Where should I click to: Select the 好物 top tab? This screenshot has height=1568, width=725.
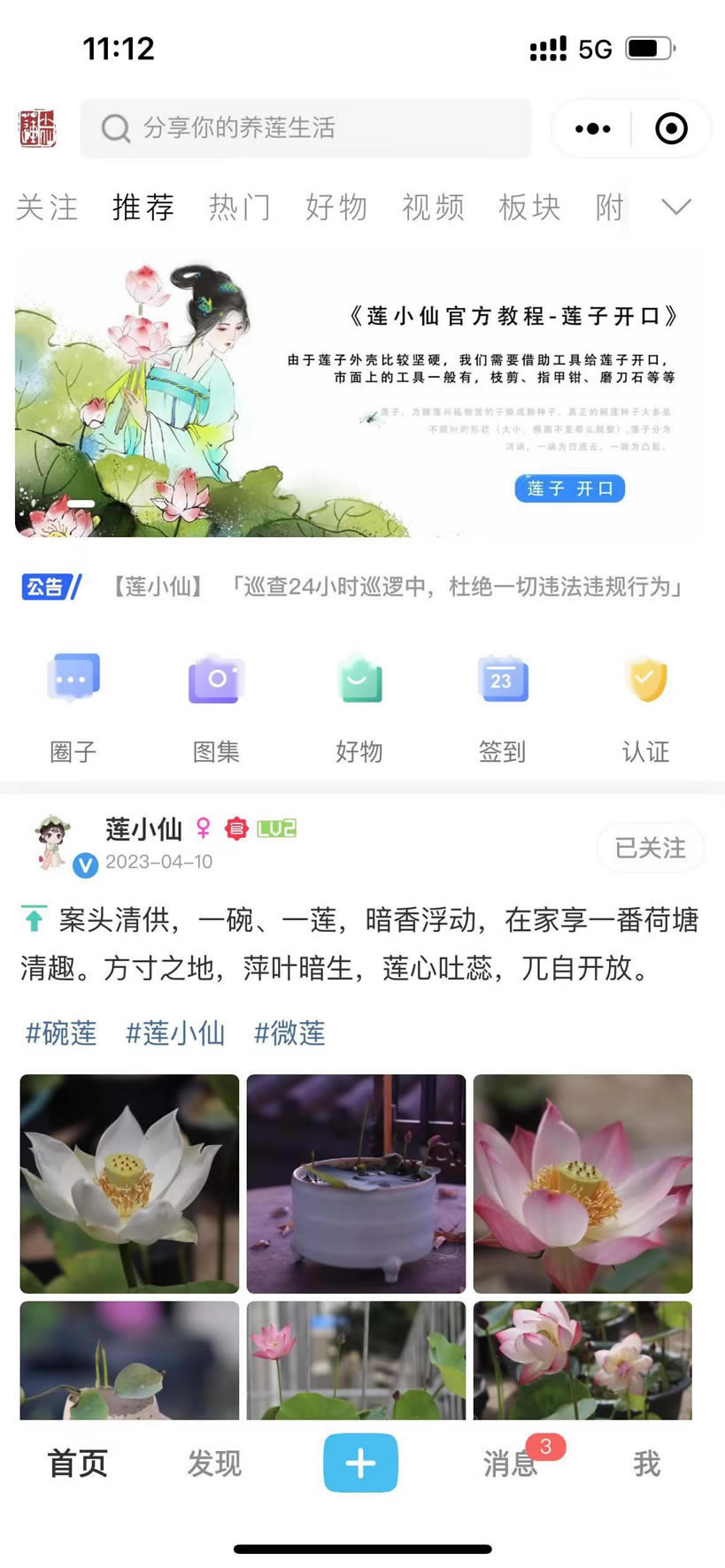(336, 208)
